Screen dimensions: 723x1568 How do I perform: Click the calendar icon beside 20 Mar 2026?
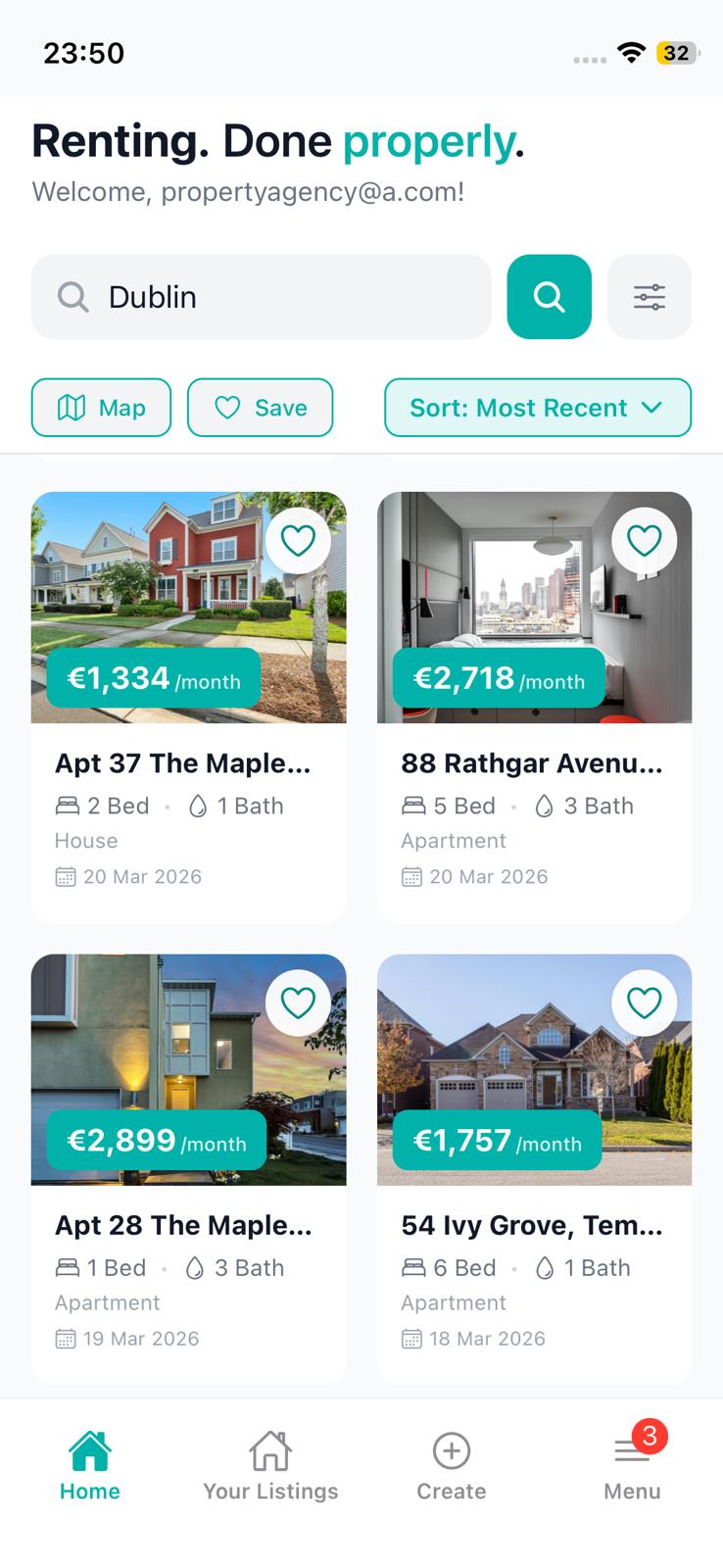click(66, 876)
